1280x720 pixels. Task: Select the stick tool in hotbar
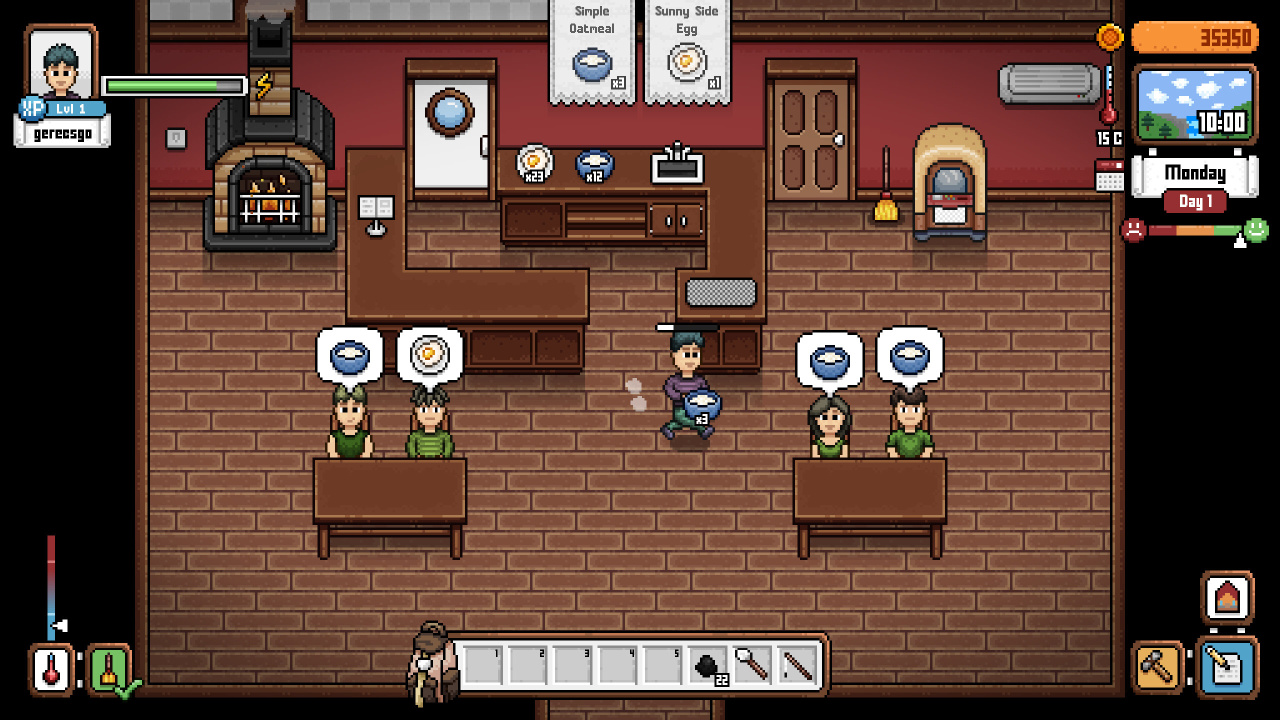pyautogui.click(x=797, y=664)
